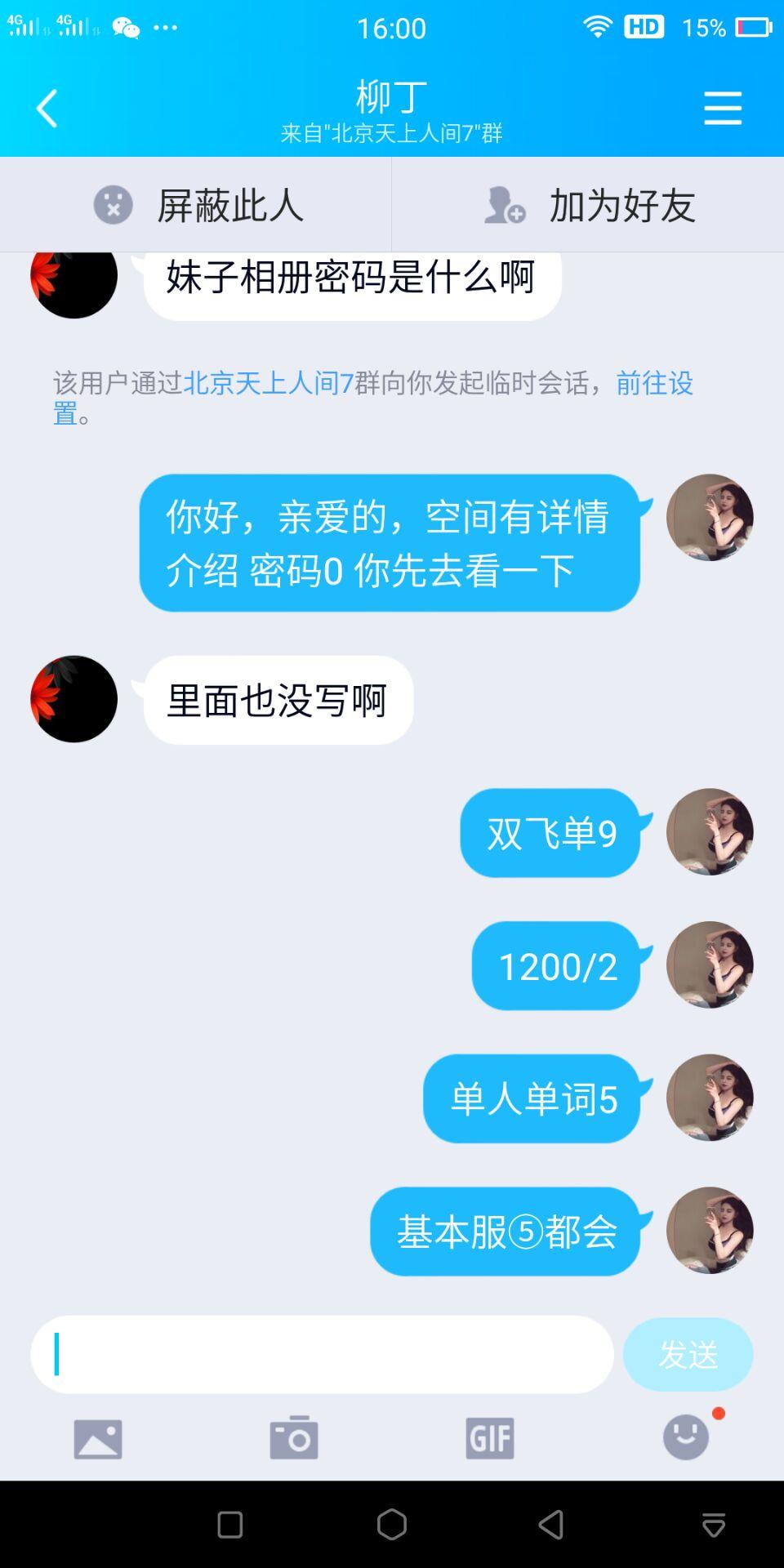This screenshot has width=784, height=1568.
Task: Go to system home screen
Action: click(392, 1524)
